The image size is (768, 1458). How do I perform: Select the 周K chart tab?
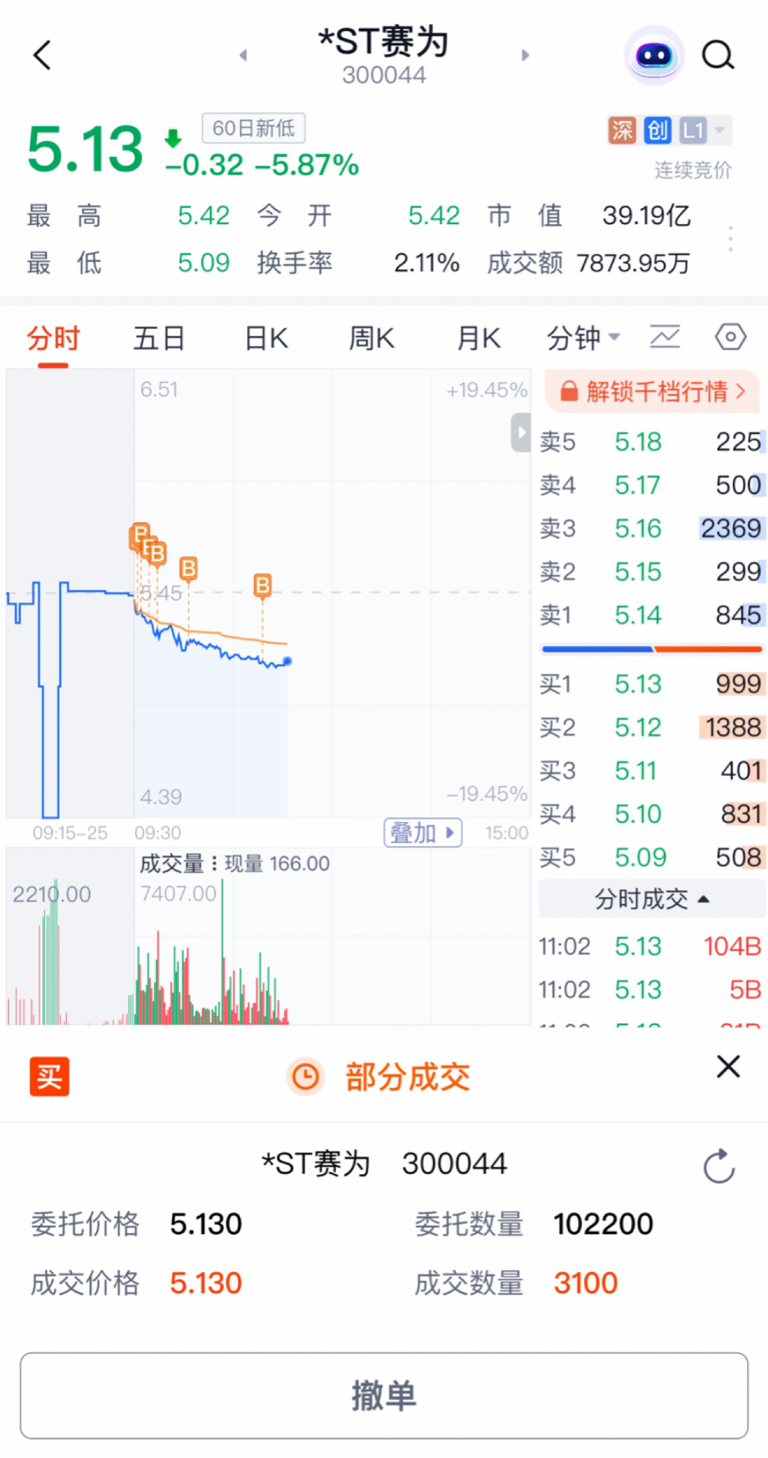click(x=371, y=338)
